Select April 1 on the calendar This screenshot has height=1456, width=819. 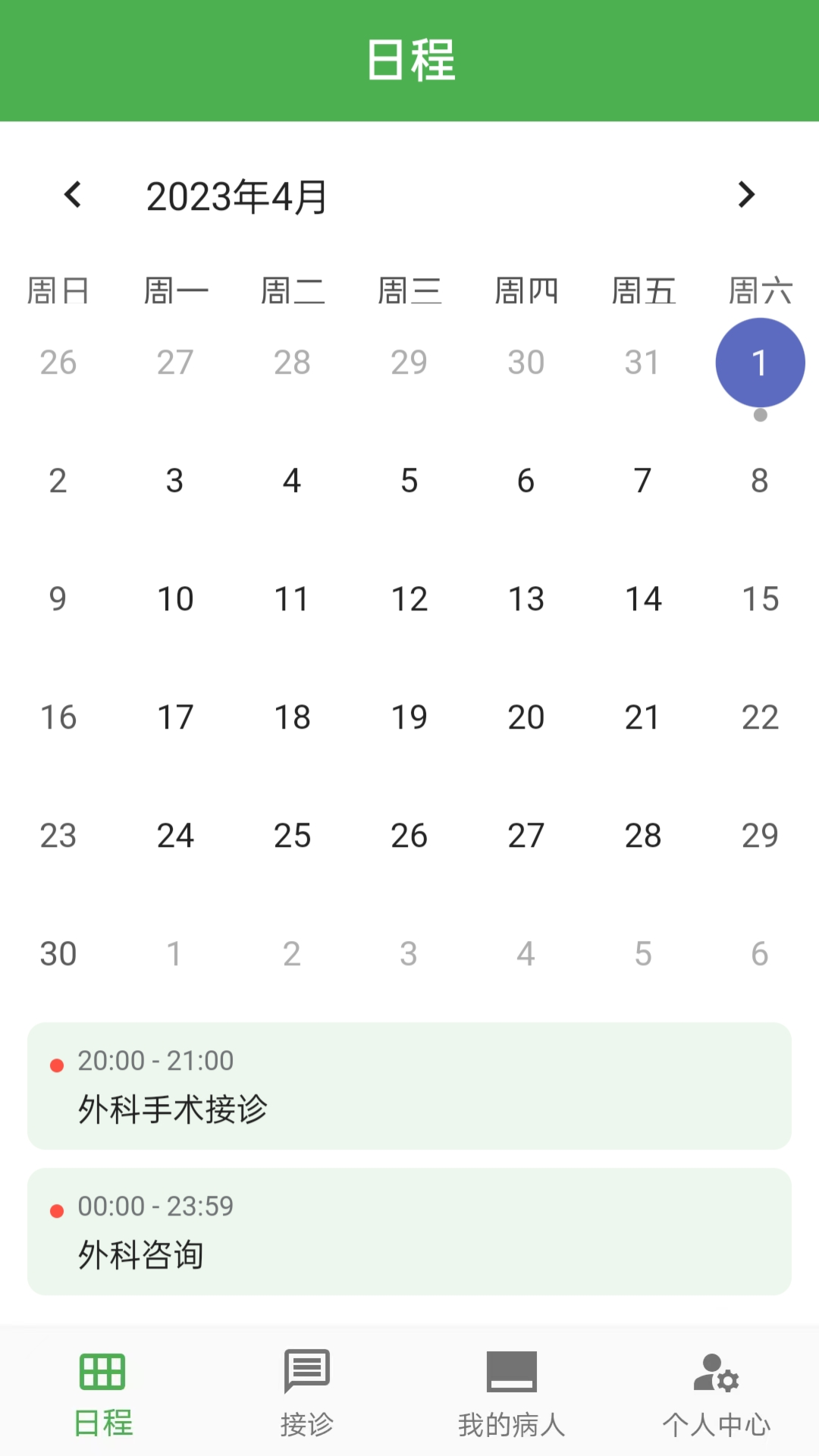760,362
